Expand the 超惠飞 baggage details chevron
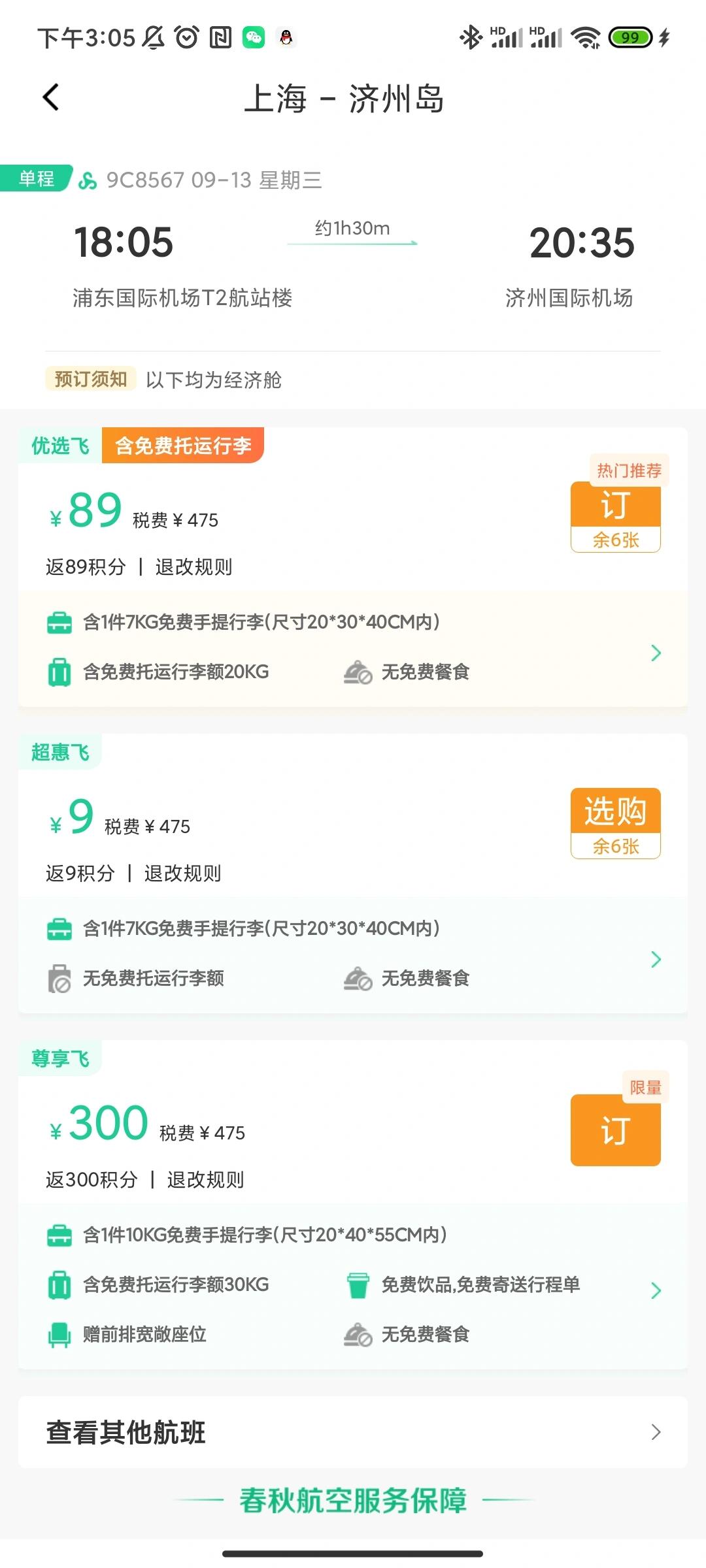The image size is (706, 1568). tap(656, 959)
